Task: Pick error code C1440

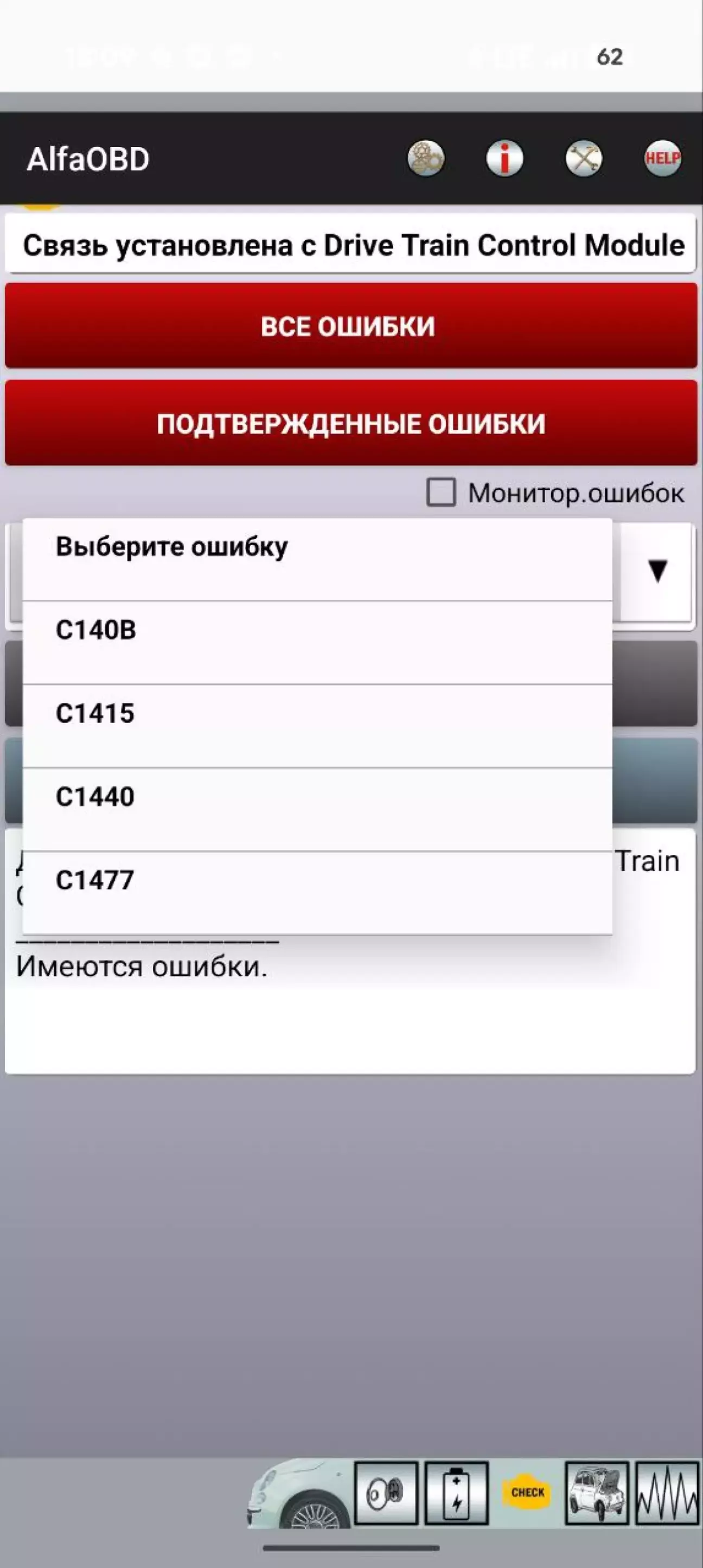Action: [x=316, y=809]
